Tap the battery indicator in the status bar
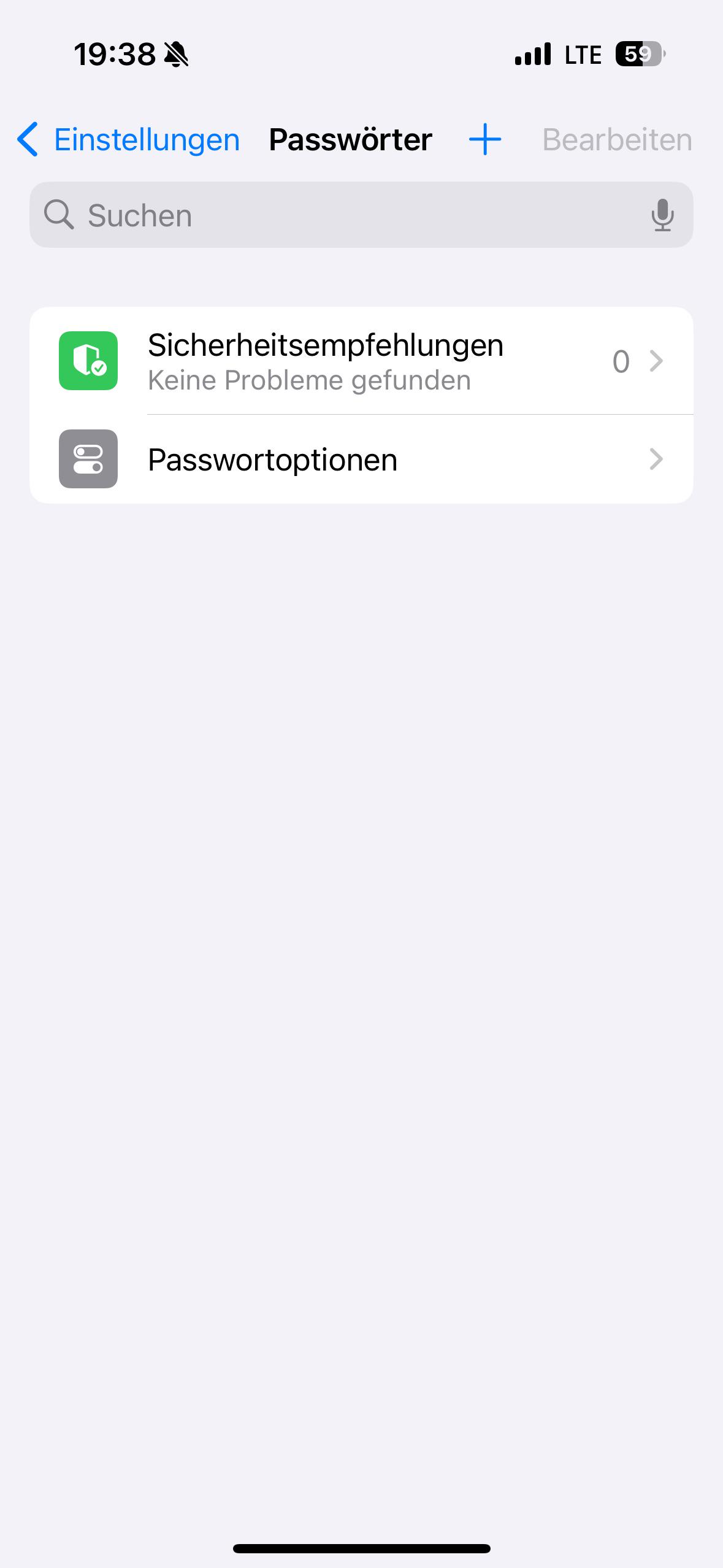Image resolution: width=723 pixels, height=1568 pixels. (638, 54)
